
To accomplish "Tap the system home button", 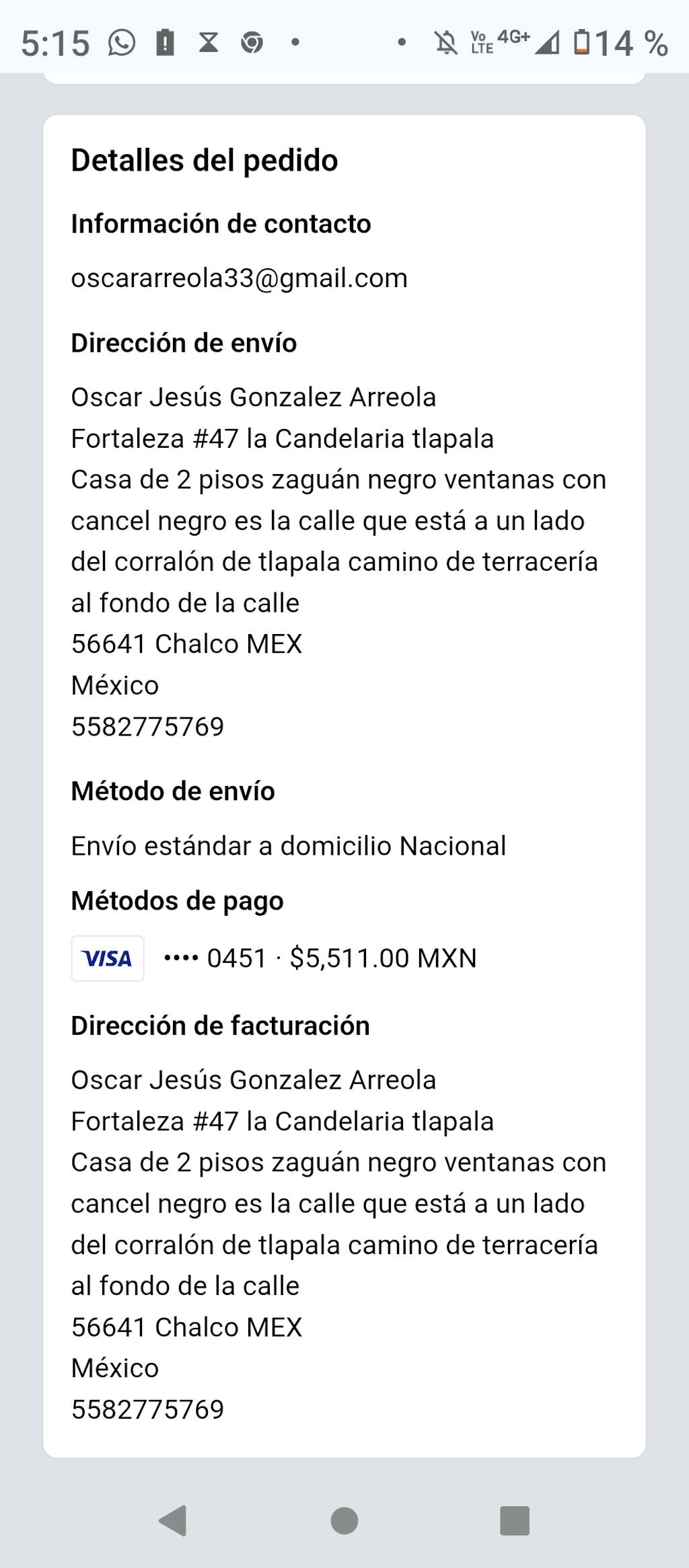I will pos(344,1520).
